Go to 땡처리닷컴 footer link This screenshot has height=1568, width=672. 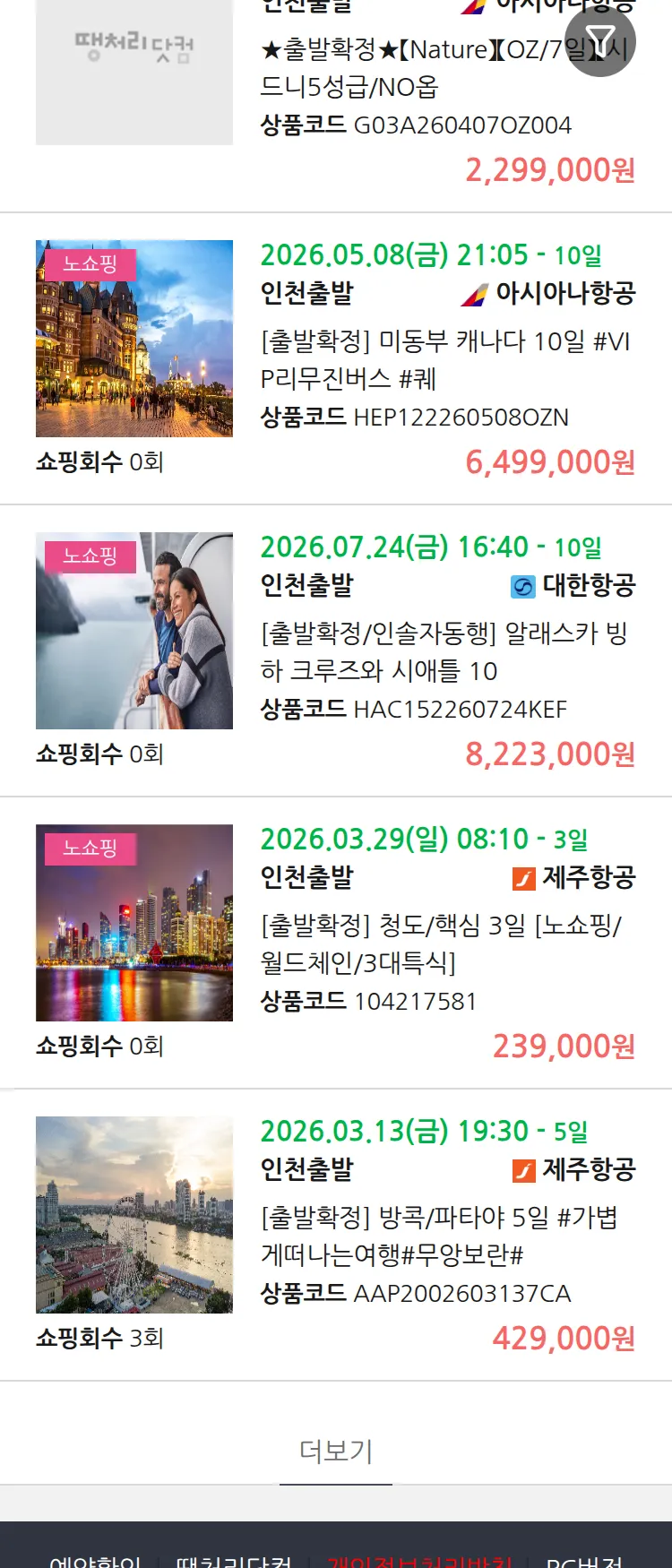click(x=234, y=1559)
